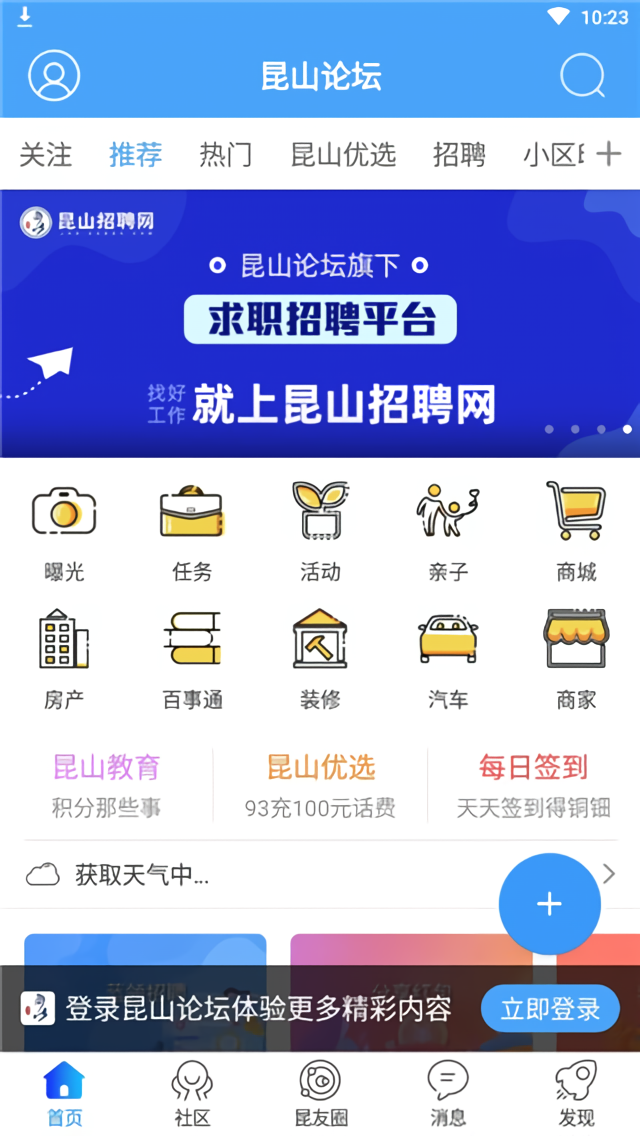Open the user profile icon
Viewport: 640px width, 1136px height.
54,76
